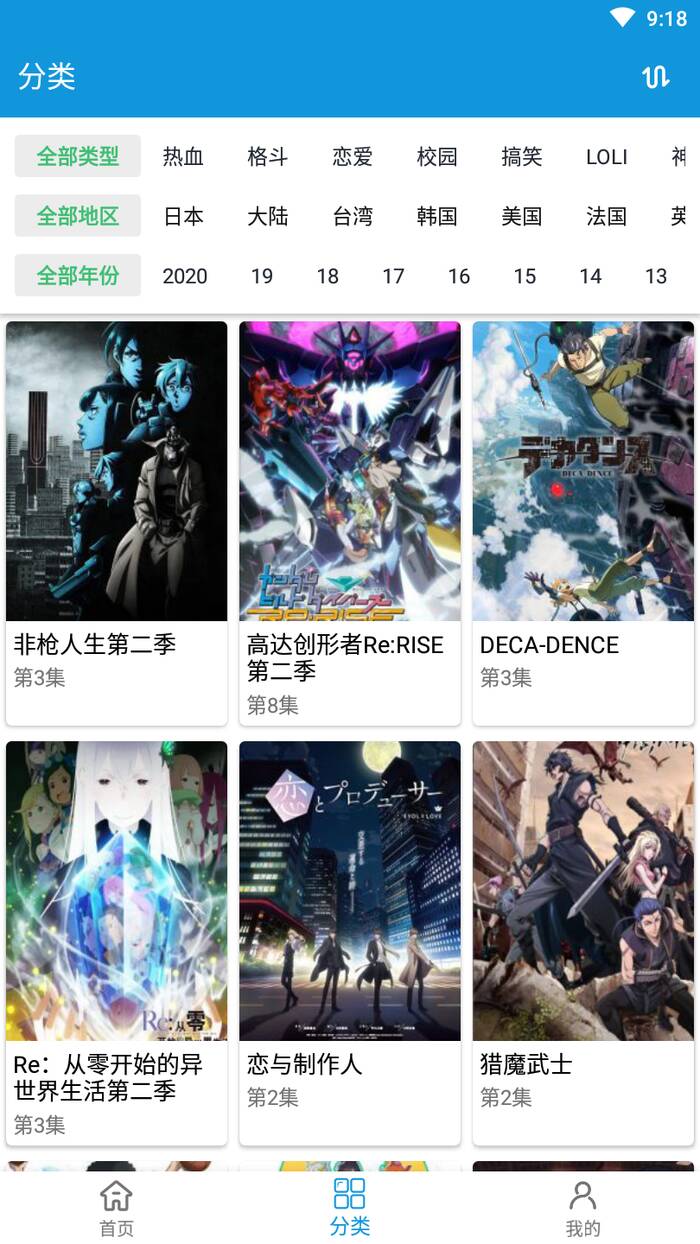This screenshot has width=700, height=1244.
Task: Open the 恋与制作人 card
Action: point(349,942)
